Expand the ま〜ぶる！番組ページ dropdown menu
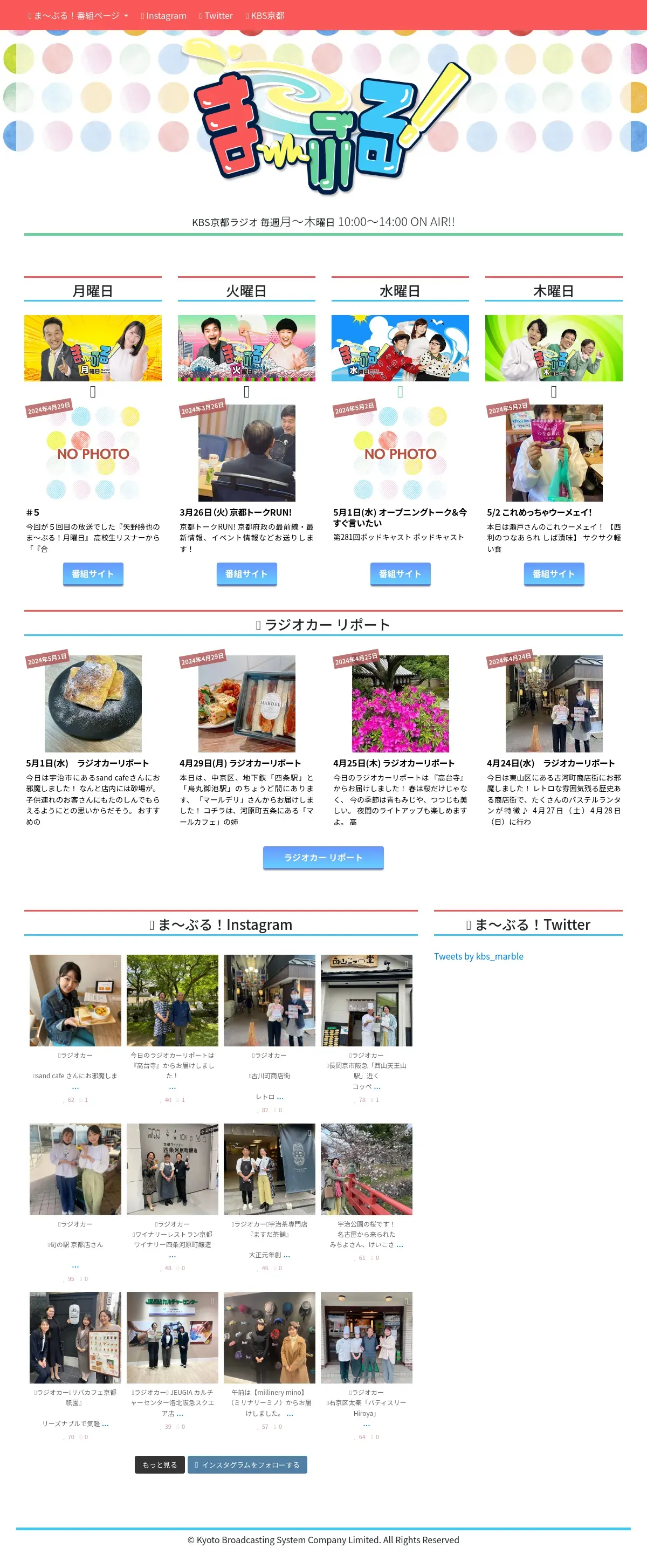The image size is (647, 1568). pyautogui.click(x=78, y=15)
